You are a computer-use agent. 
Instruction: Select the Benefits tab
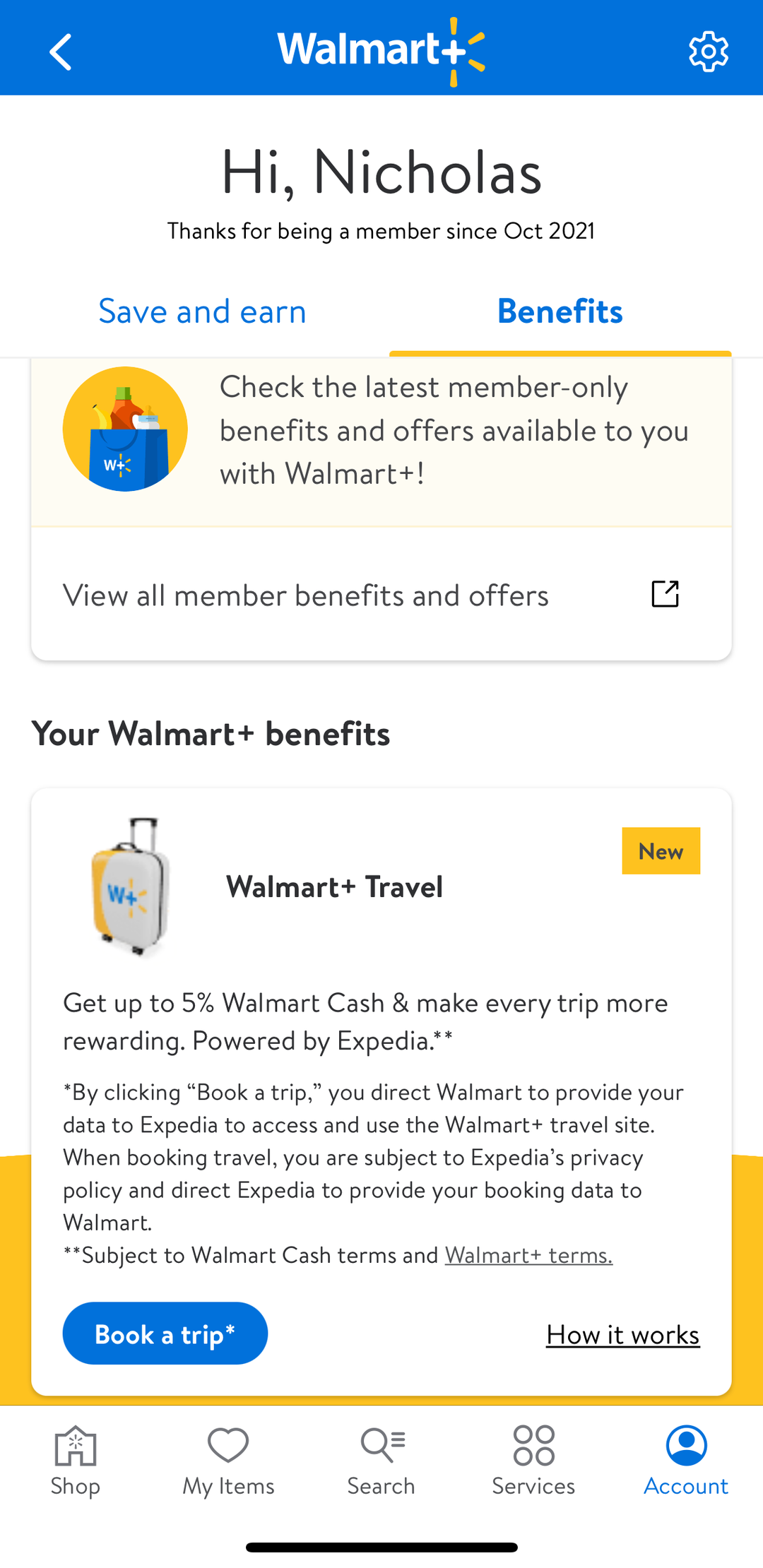click(x=560, y=311)
